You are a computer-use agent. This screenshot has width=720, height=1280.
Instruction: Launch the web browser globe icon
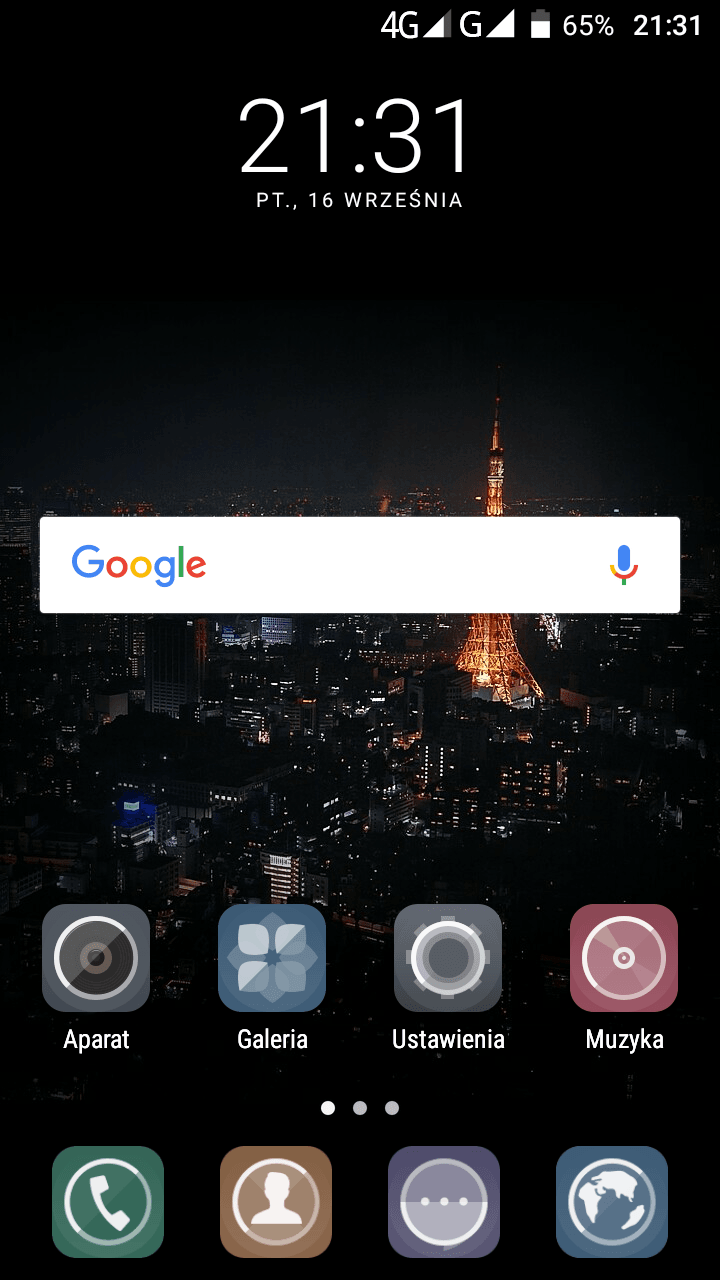click(x=612, y=1202)
